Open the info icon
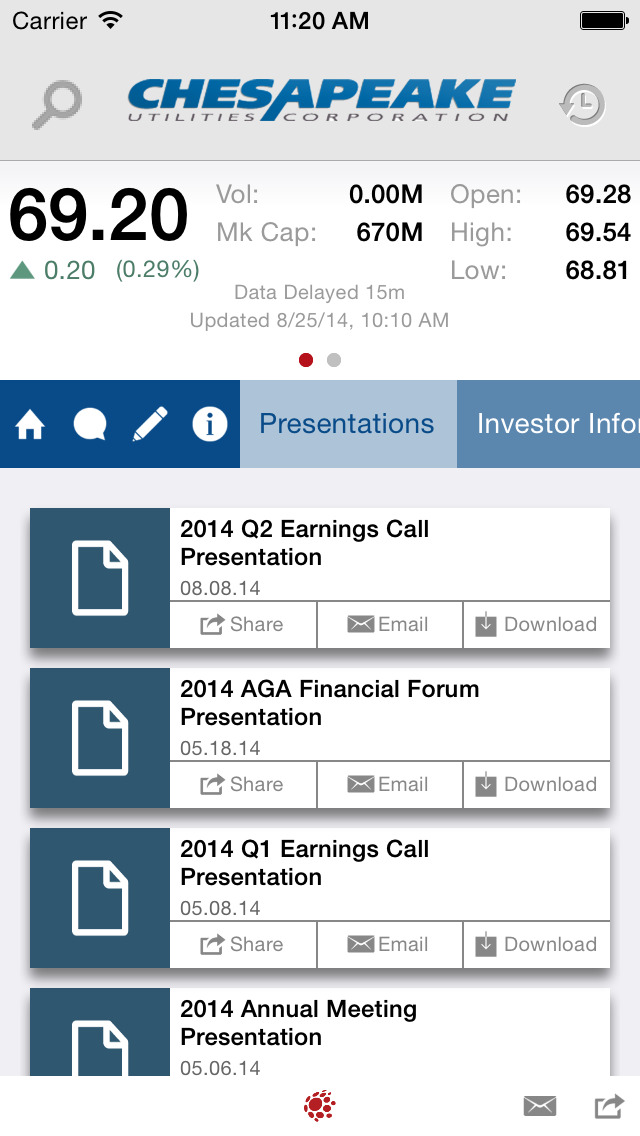 [209, 425]
